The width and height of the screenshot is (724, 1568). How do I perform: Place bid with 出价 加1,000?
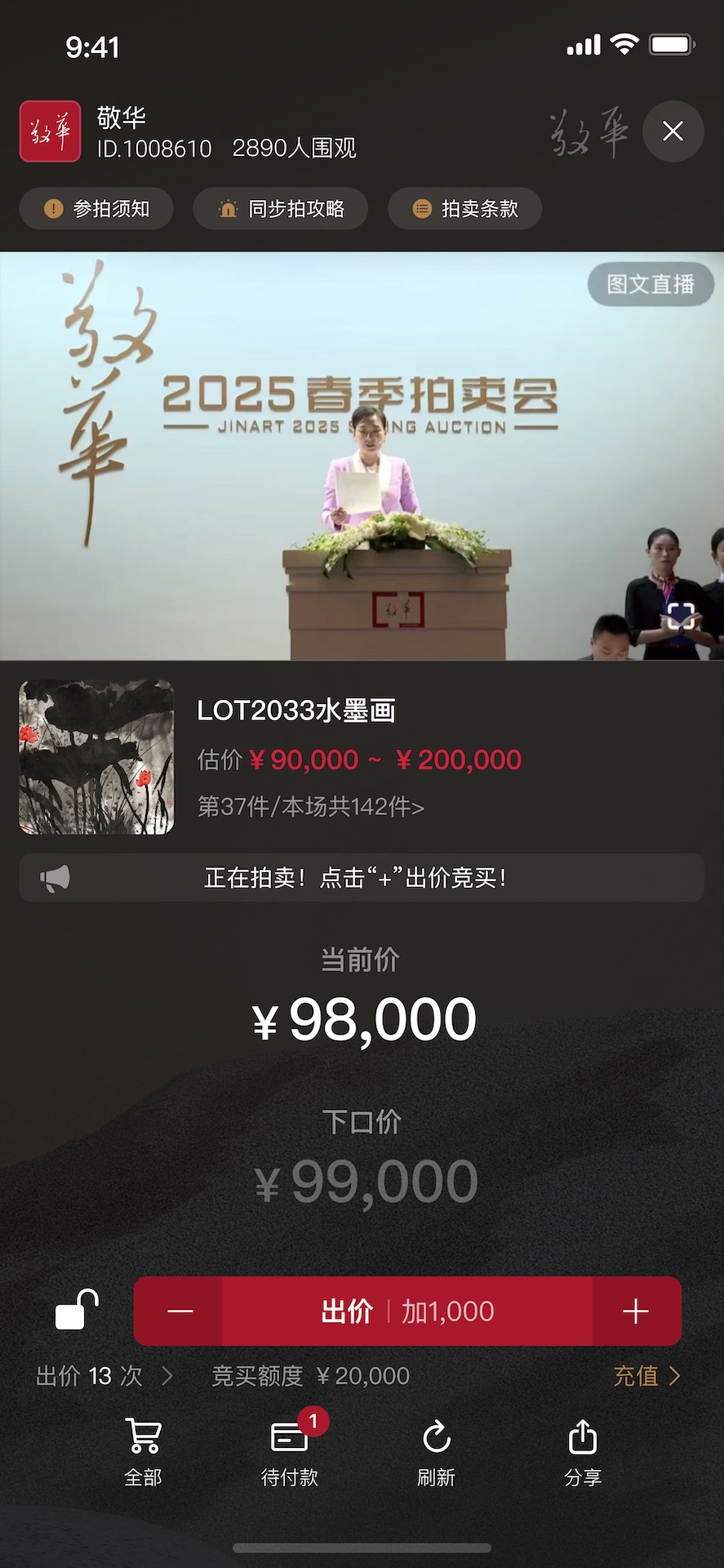[406, 1312]
